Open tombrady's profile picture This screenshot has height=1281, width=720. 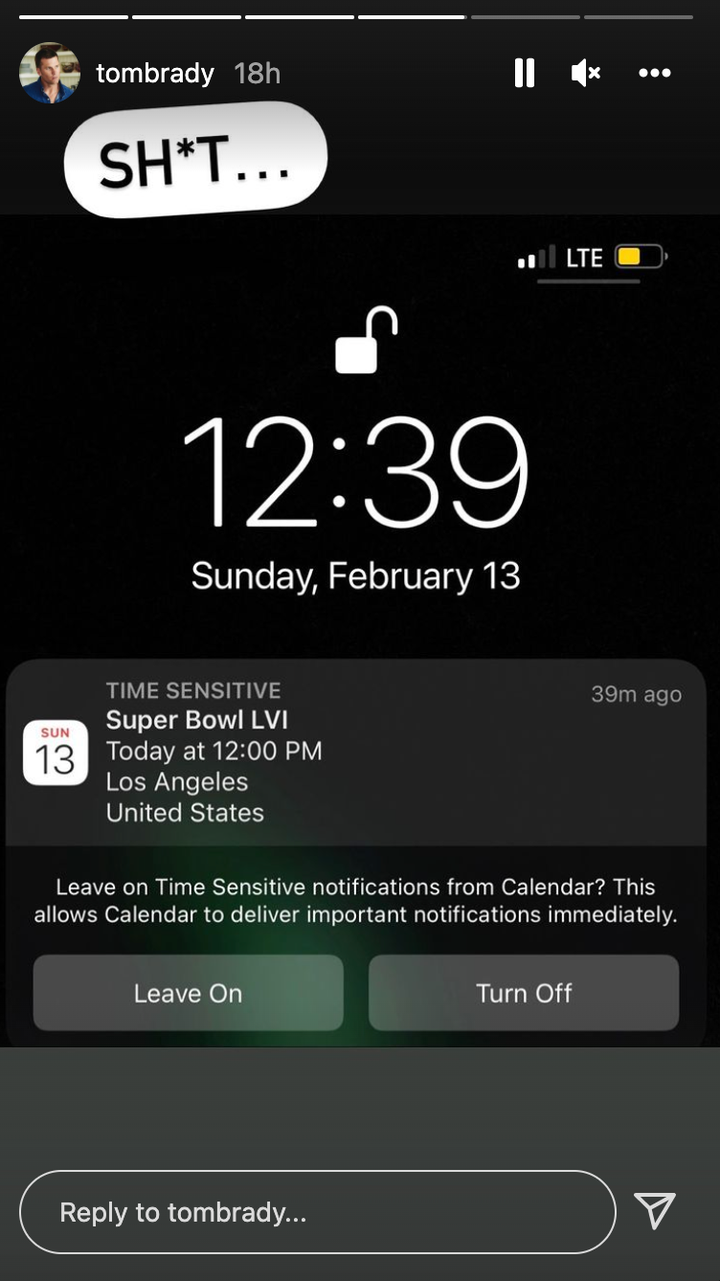coord(49,73)
